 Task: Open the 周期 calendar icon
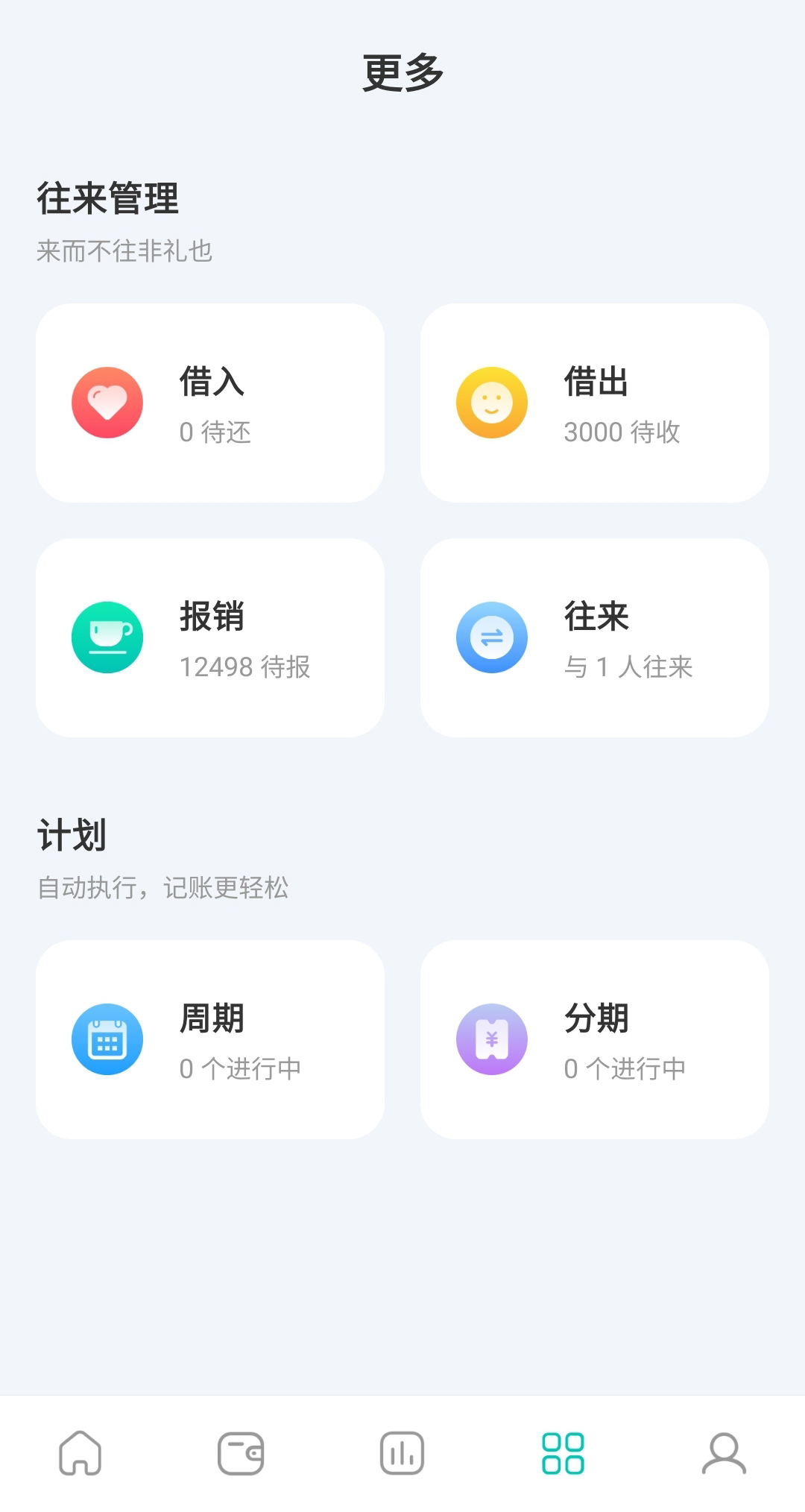(107, 1039)
